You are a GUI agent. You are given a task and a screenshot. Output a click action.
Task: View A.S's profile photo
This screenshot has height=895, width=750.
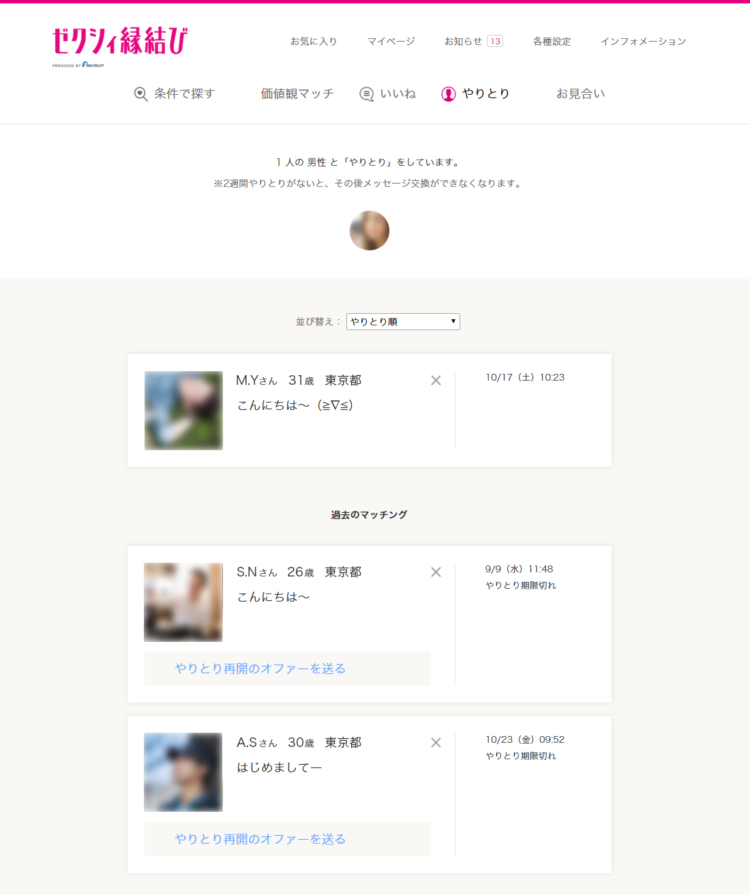click(183, 772)
